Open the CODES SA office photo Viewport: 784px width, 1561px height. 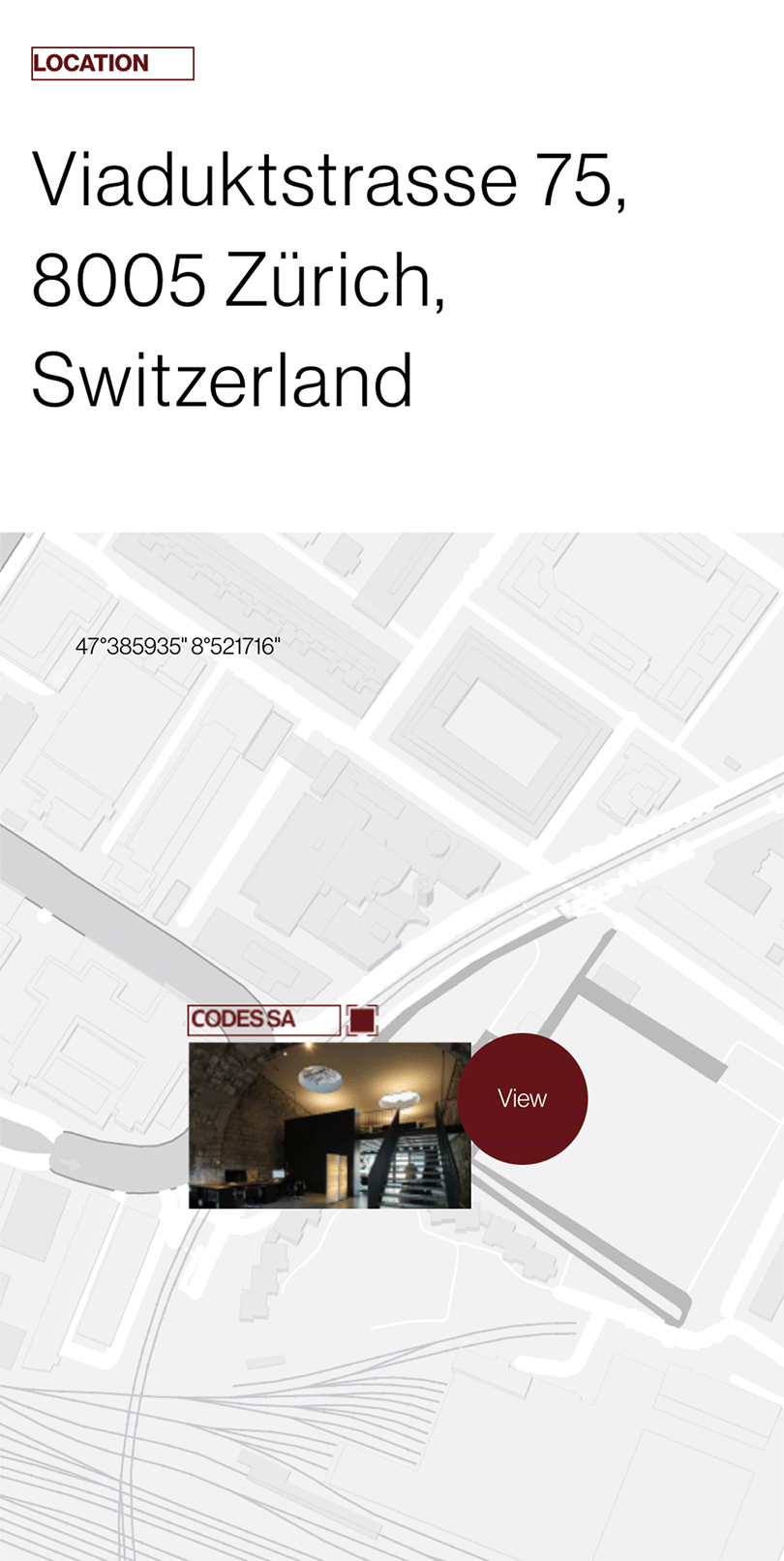click(330, 1125)
